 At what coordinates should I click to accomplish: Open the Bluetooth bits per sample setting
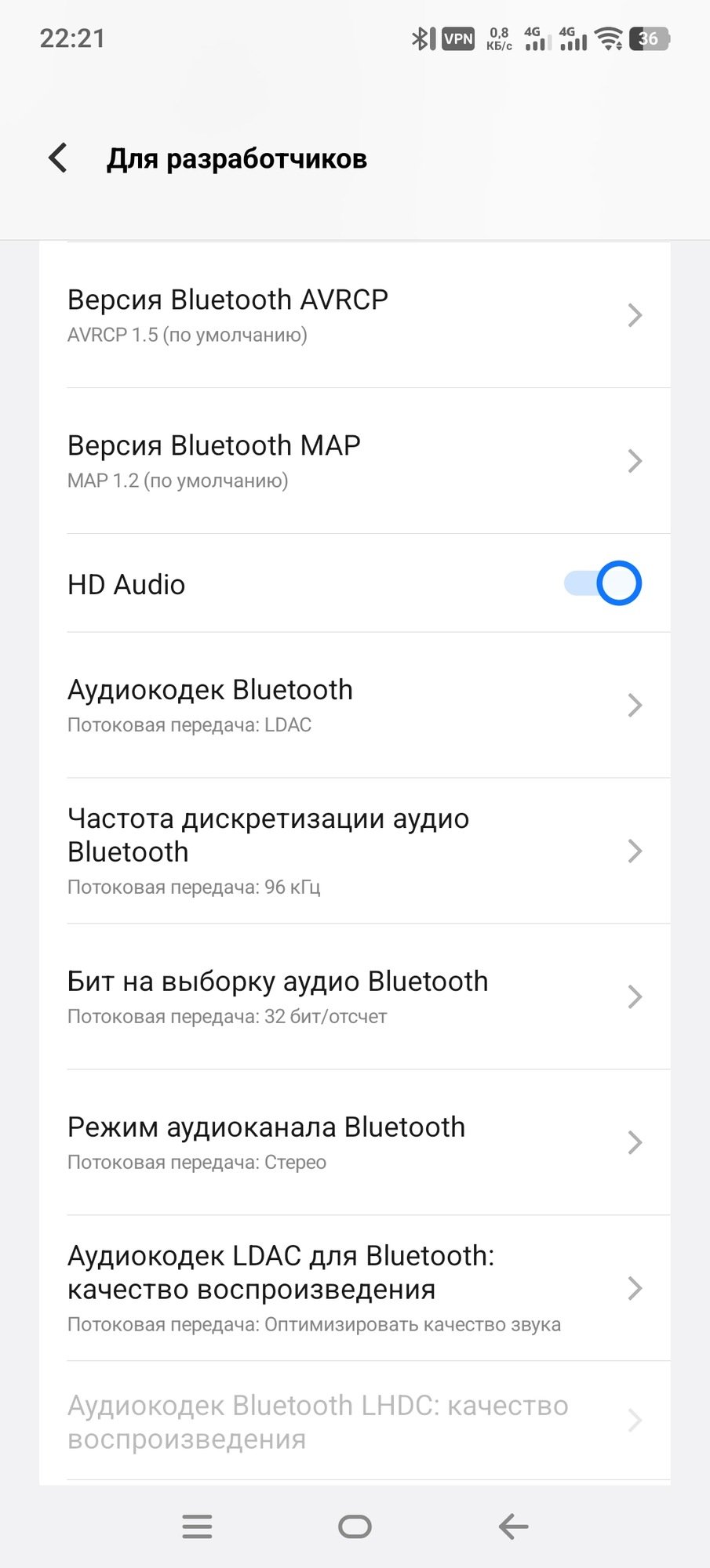[355, 996]
